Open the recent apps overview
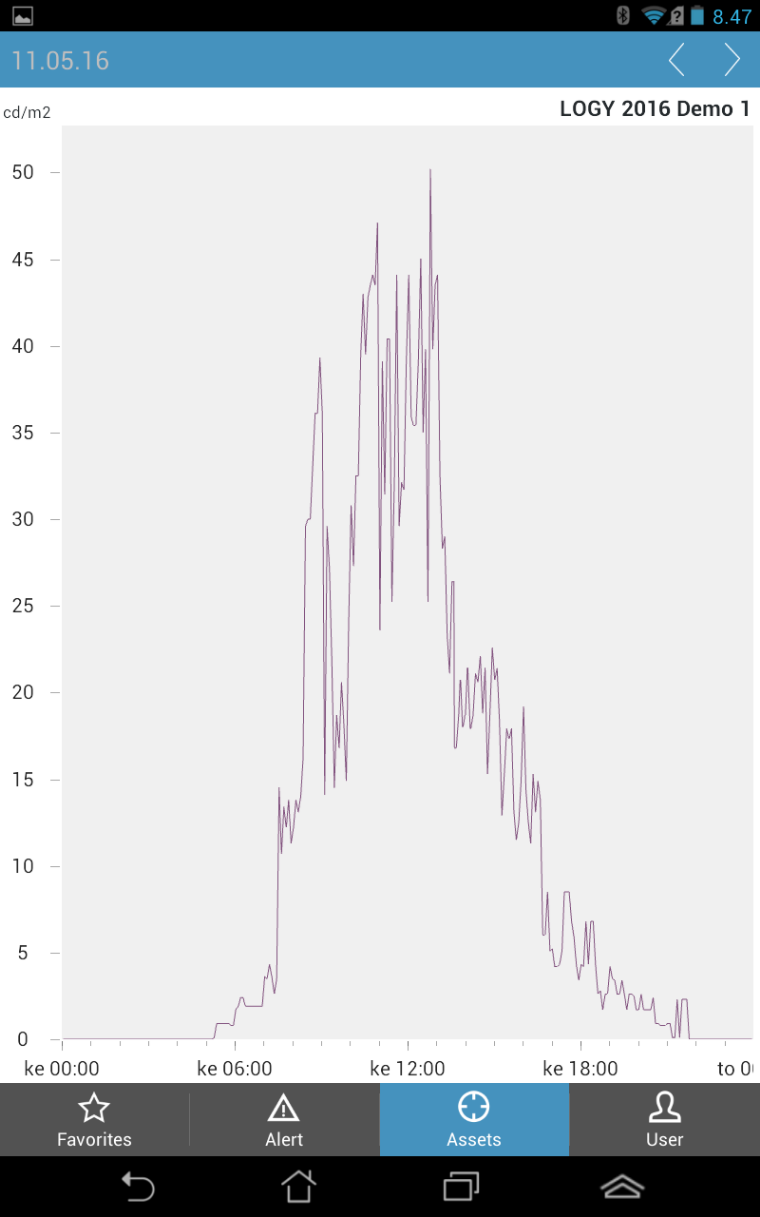760x1217 pixels. pyautogui.click(x=461, y=1186)
